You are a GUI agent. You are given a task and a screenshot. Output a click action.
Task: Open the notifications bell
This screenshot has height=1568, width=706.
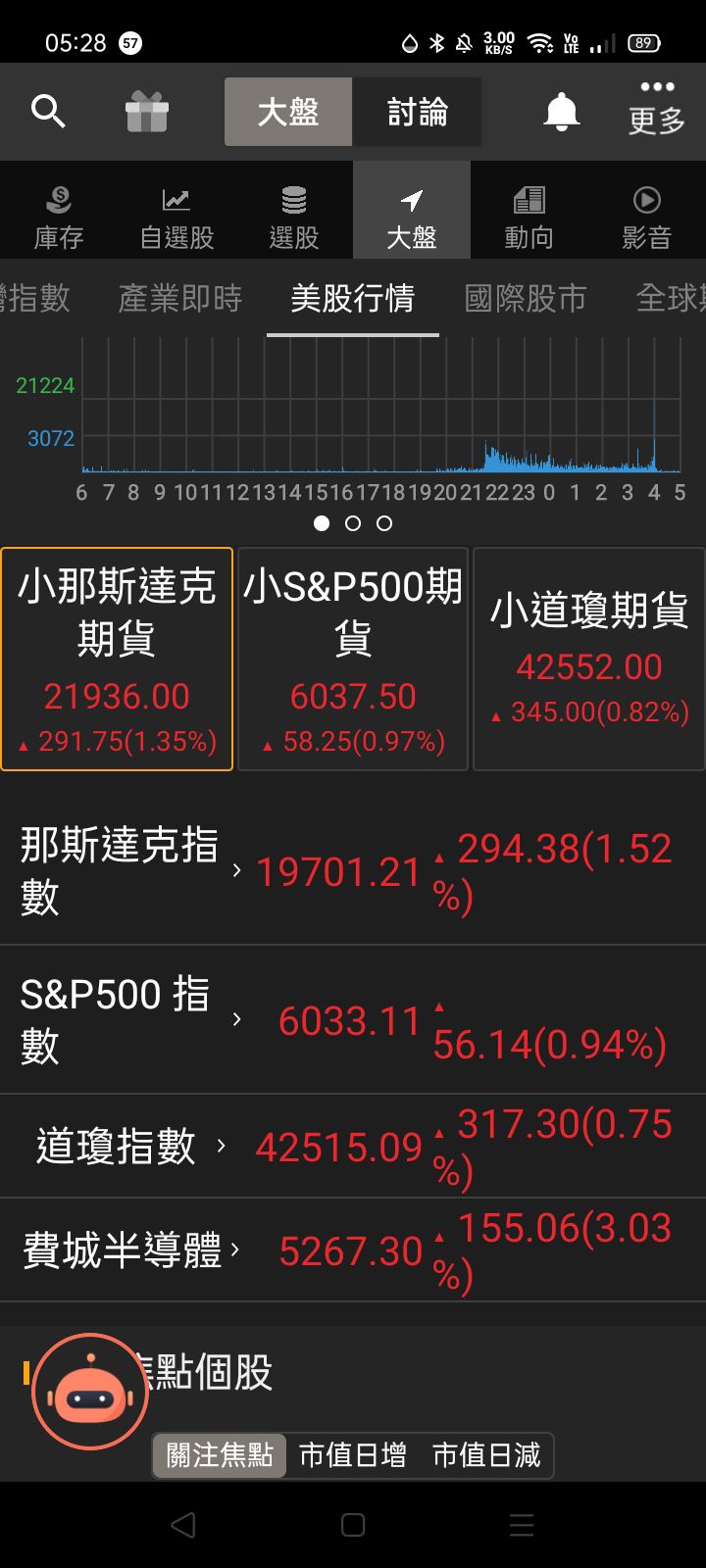[x=562, y=112]
